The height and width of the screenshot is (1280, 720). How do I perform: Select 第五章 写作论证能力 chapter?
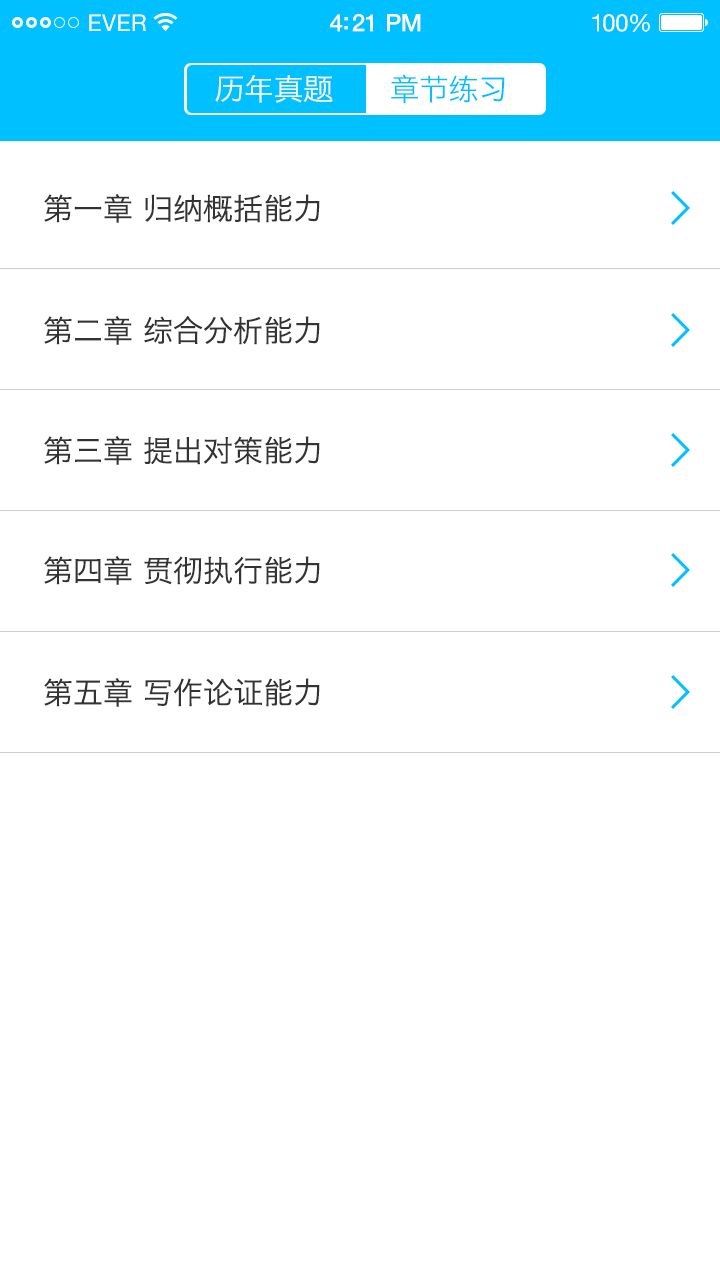click(300, 692)
